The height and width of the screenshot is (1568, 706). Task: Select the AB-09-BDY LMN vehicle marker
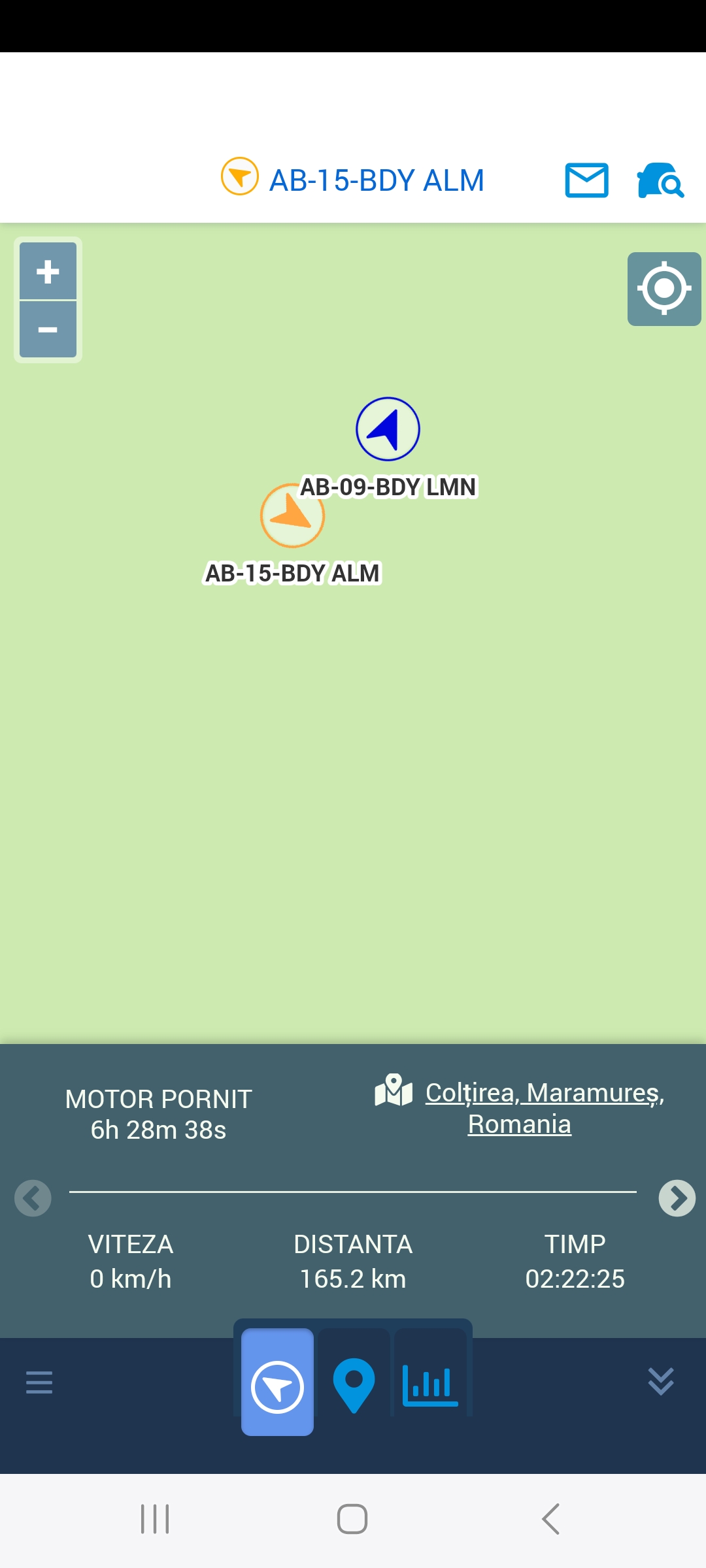click(x=388, y=429)
